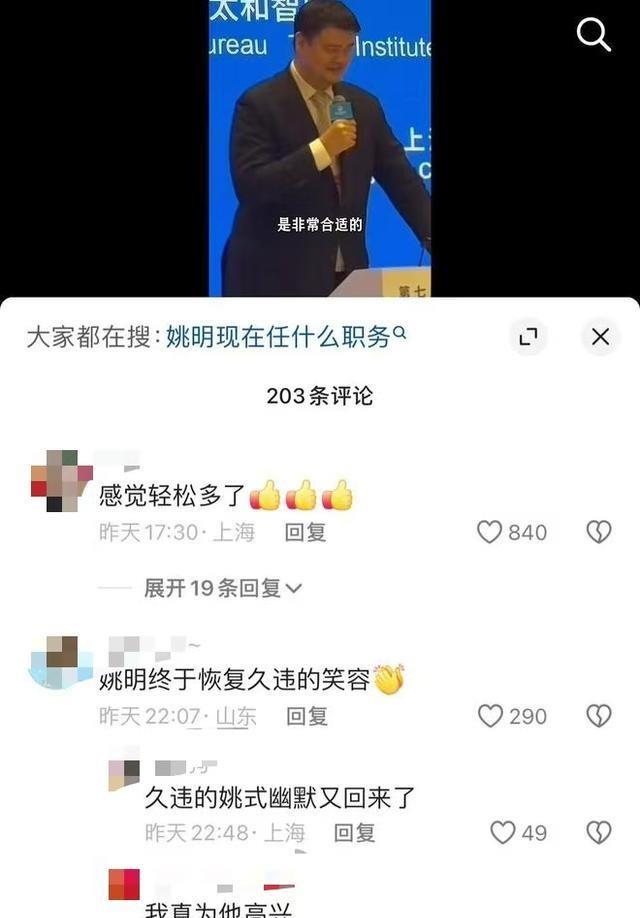The width and height of the screenshot is (640, 918).
Task: Dislike the reply 久违的姚式幽默又回来了
Action: tap(598, 832)
